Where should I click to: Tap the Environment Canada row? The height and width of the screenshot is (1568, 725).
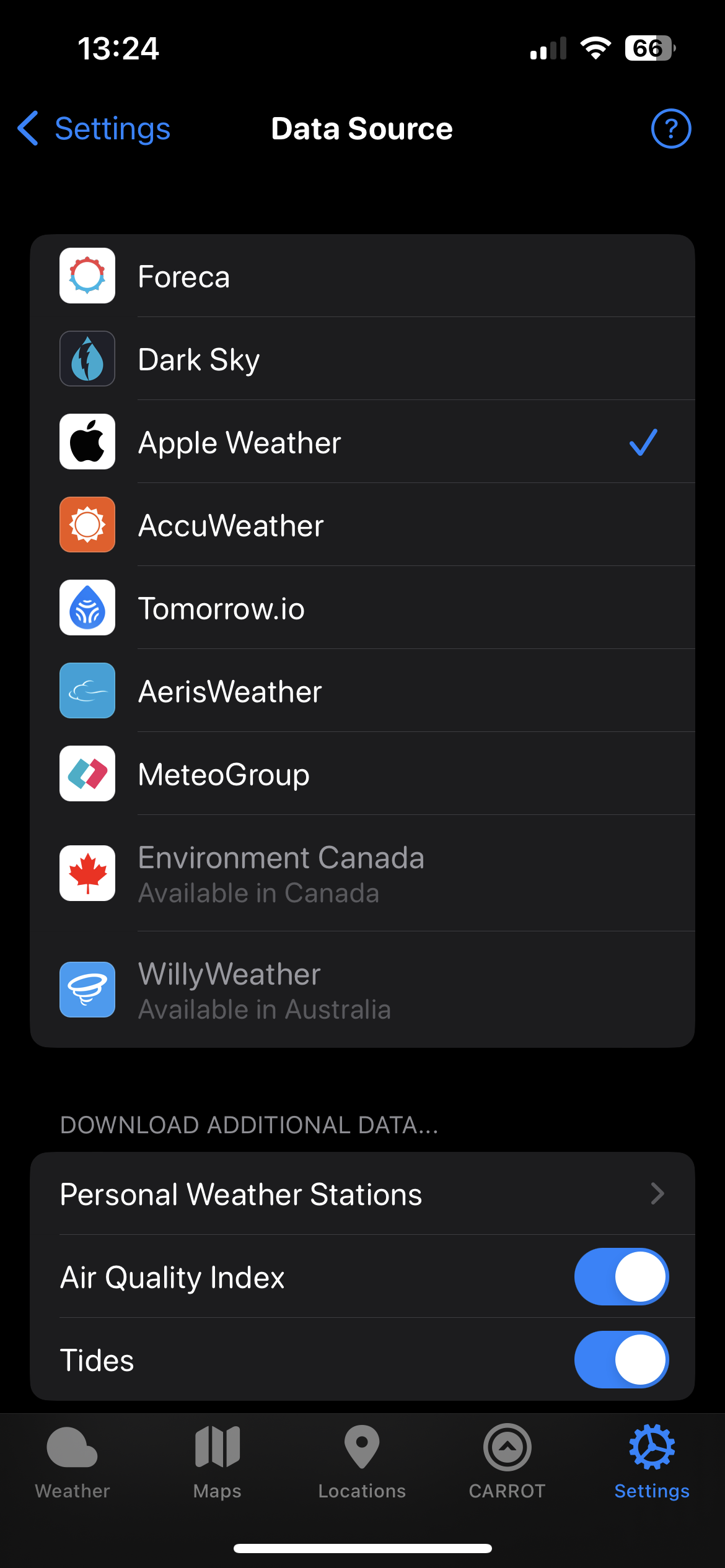pyautogui.click(x=362, y=874)
